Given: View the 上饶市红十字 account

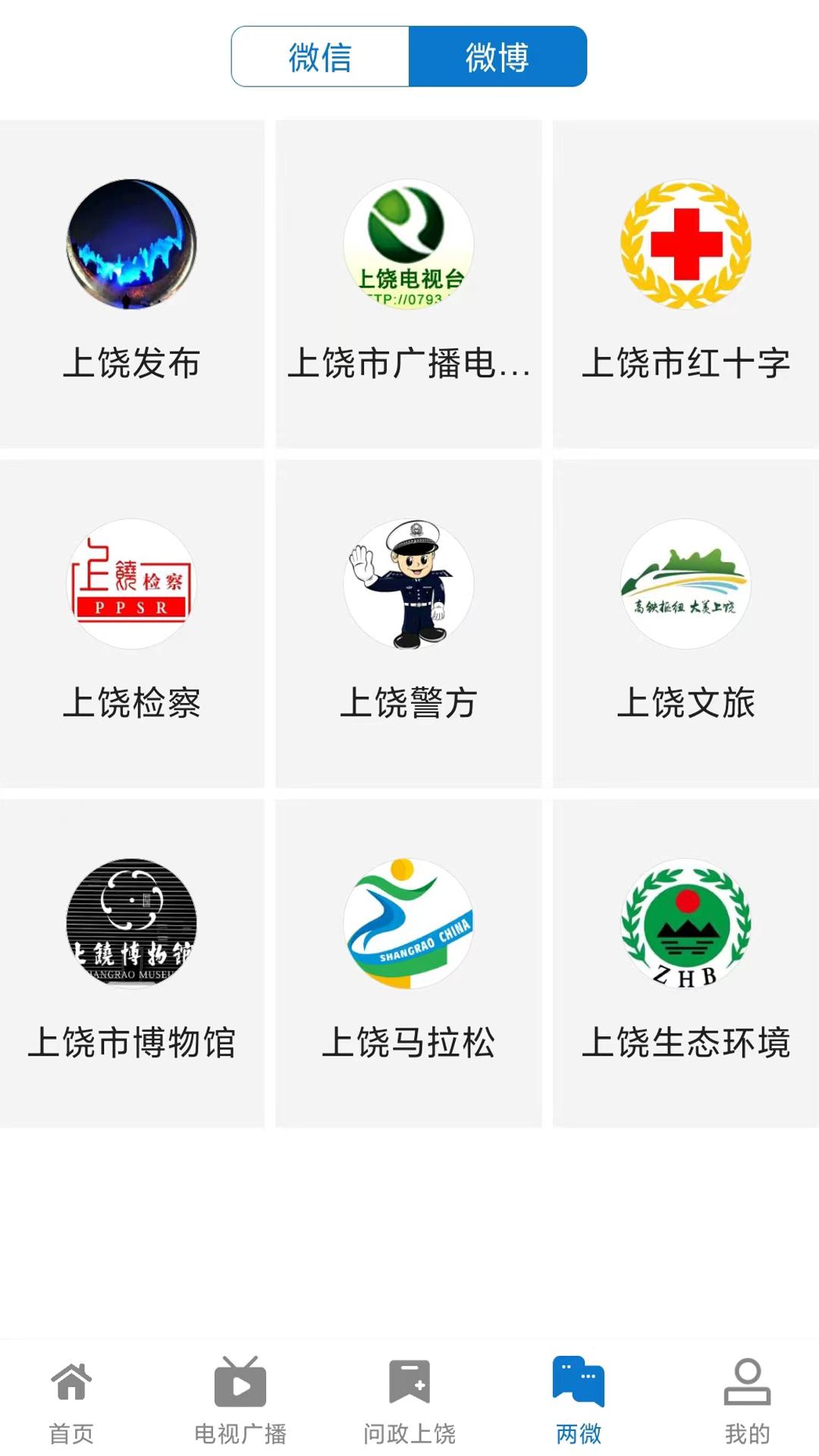Looking at the screenshot, I should click(686, 283).
